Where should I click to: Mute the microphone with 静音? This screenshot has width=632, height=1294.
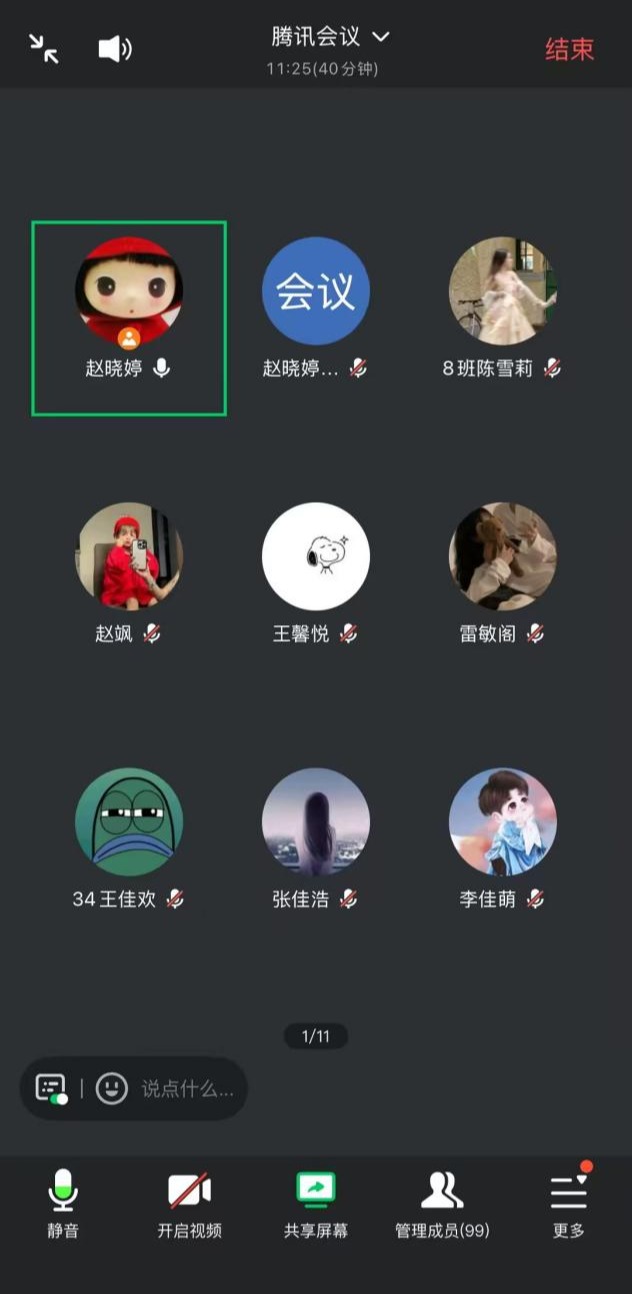pyautogui.click(x=63, y=1203)
